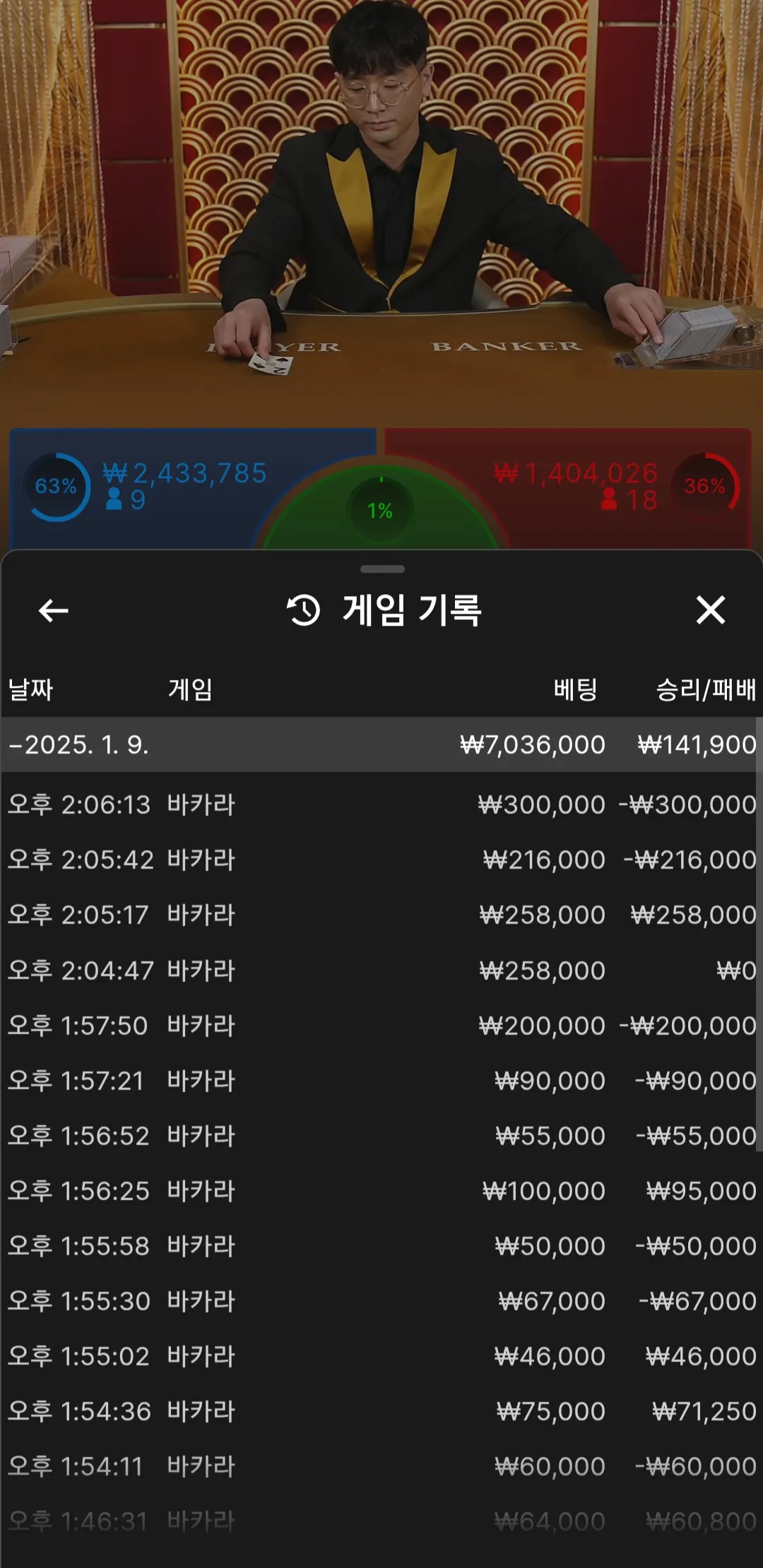Open the 오후 1:54:11 바카라 record

pos(381,1466)
